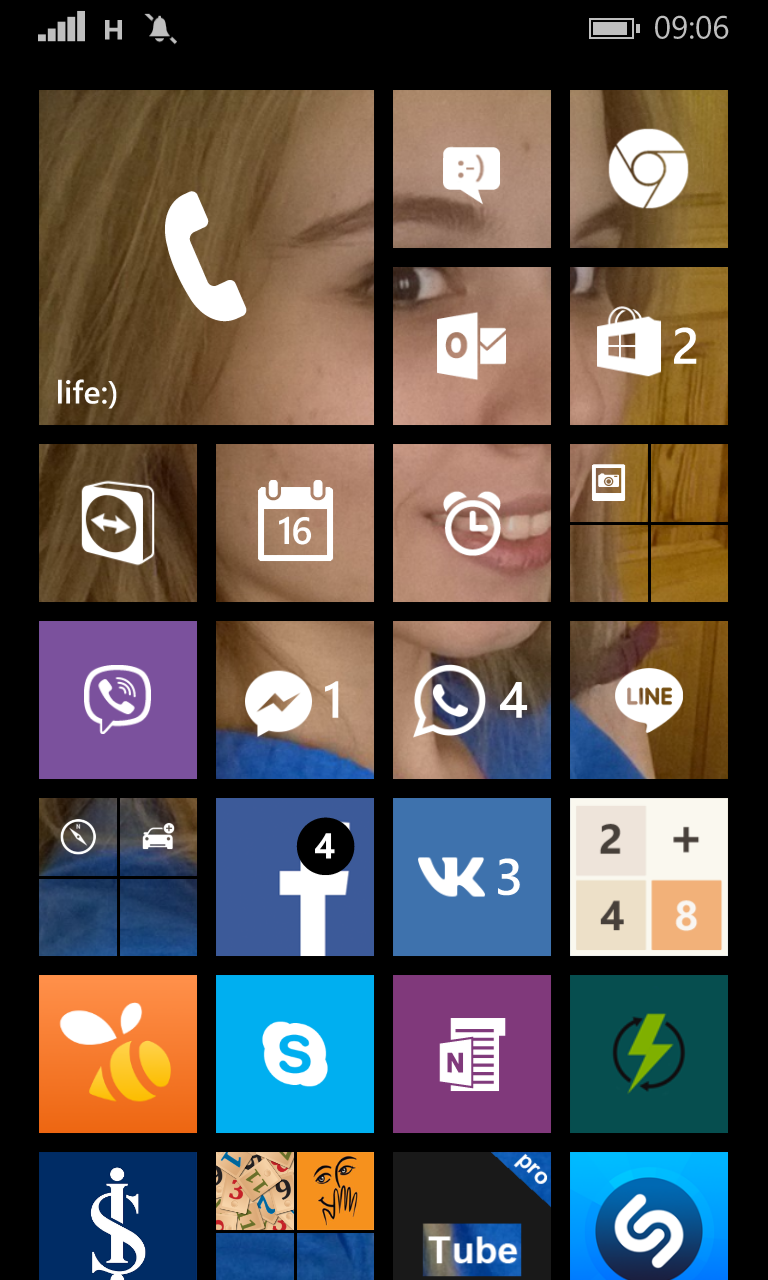Open the VK tile showing 3
Screen dimensions: 768x1280
471,877
